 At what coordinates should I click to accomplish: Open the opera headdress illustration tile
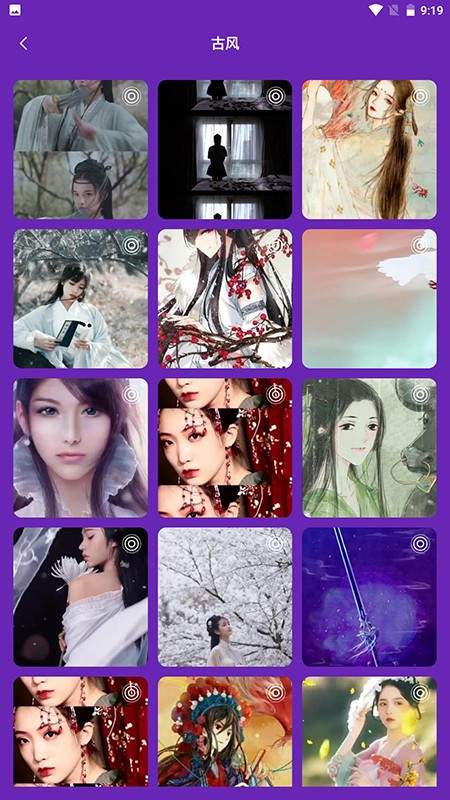point(225,731)
